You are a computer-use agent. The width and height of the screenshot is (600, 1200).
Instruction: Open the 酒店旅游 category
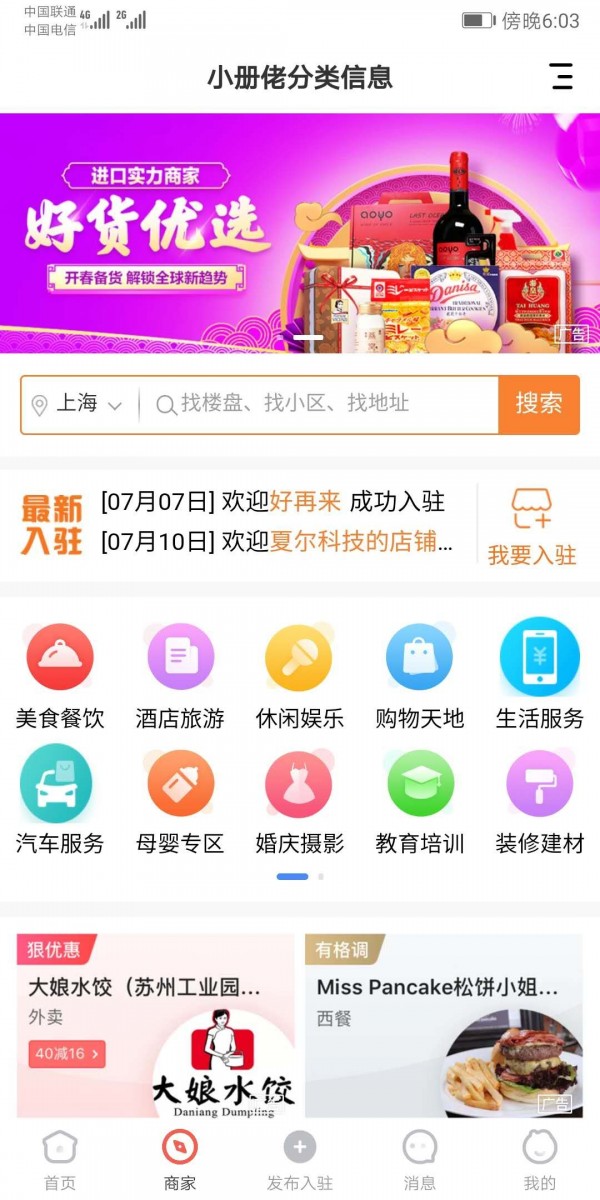pos(180,675)
